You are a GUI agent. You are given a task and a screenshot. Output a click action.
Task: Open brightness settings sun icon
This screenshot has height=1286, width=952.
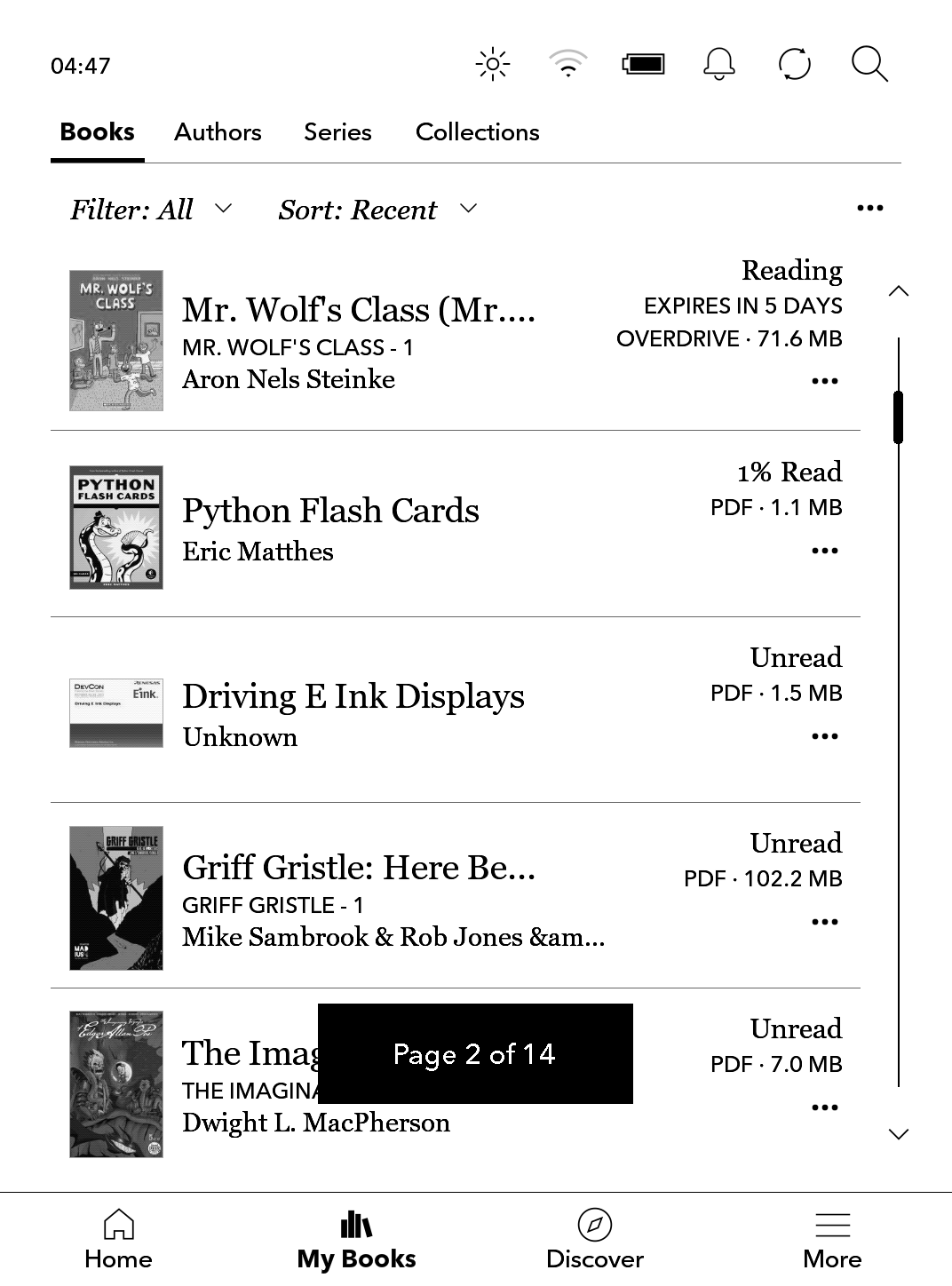coord(493,65)
